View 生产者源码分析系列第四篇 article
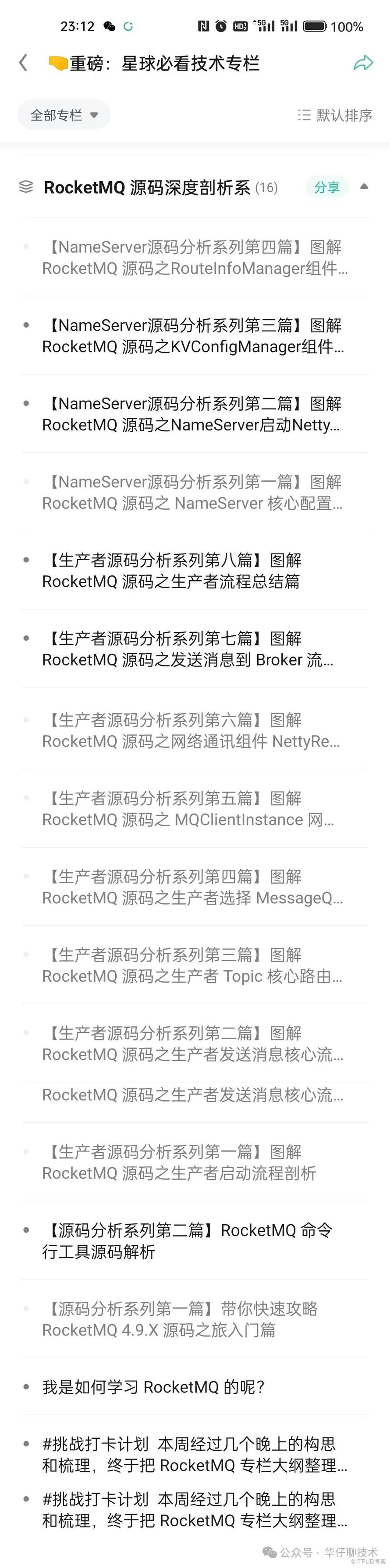This screenshot has width=390, height=1568. coord(192,887)
